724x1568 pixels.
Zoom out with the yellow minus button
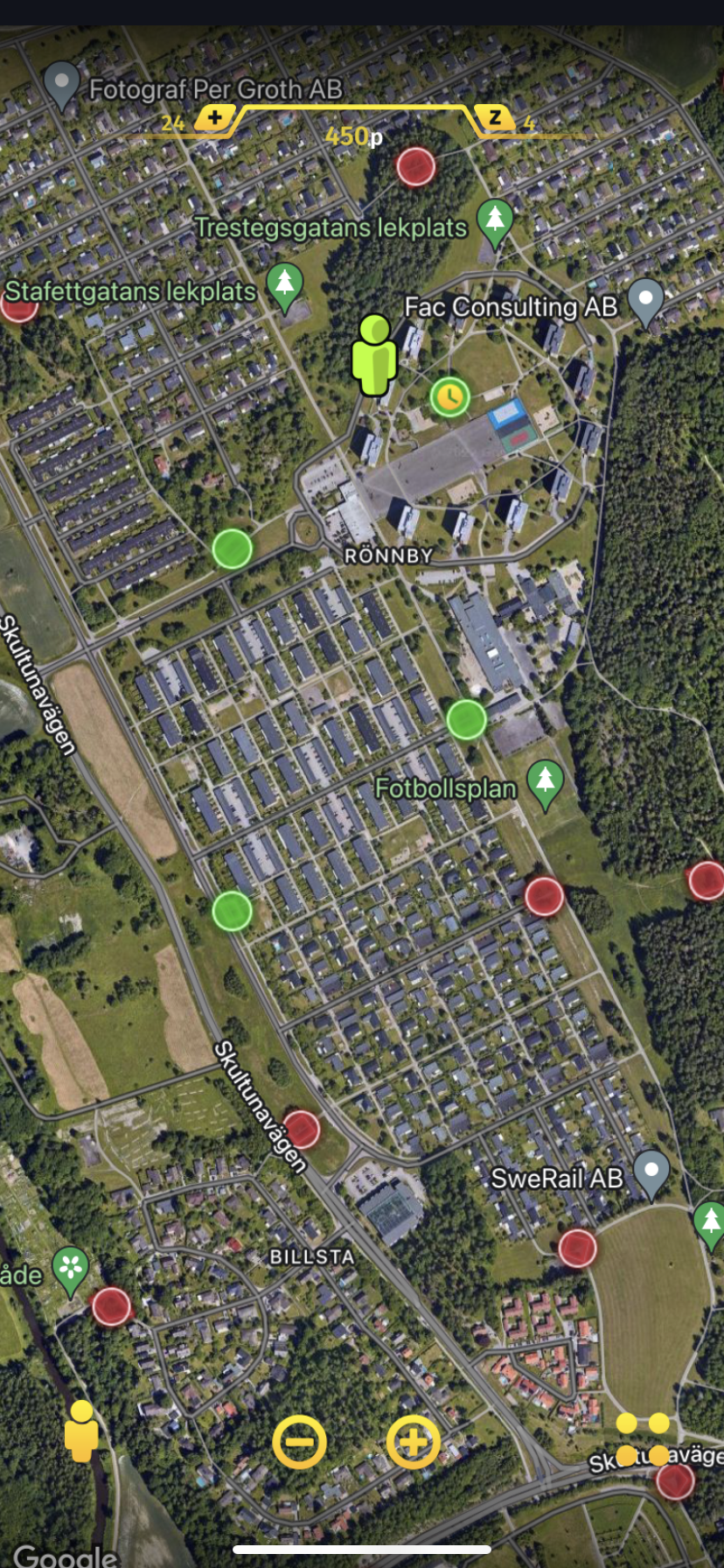pyautogui.click(x=299, y=1441)
